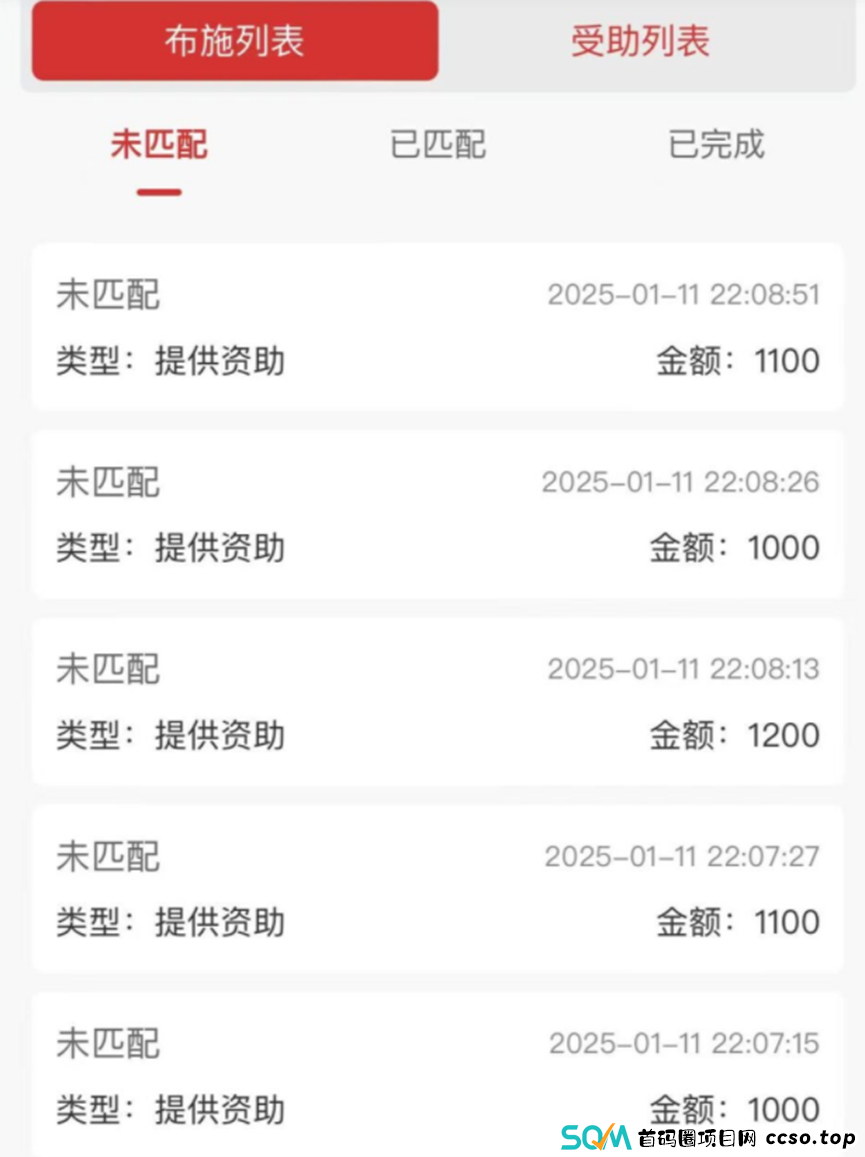Click the SQM logo icon

point(592,1136)
